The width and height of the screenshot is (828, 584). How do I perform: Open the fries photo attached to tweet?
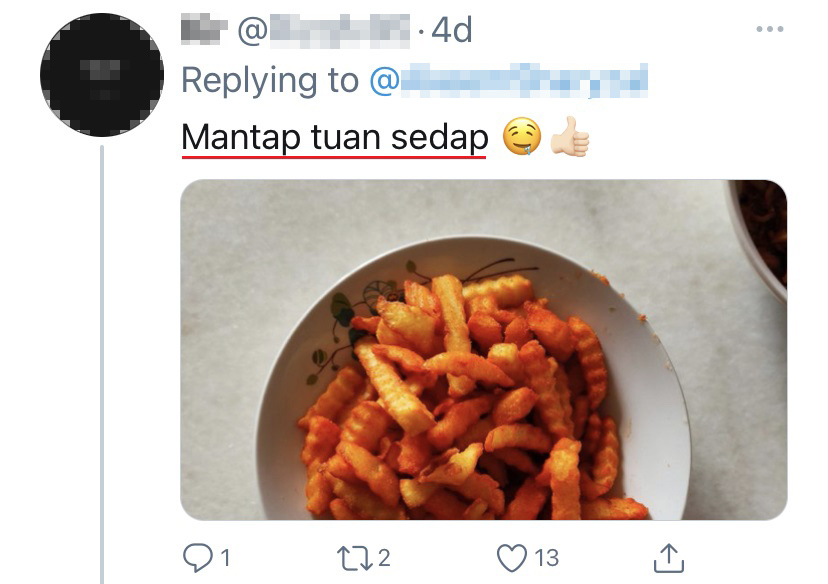point(483,350)
